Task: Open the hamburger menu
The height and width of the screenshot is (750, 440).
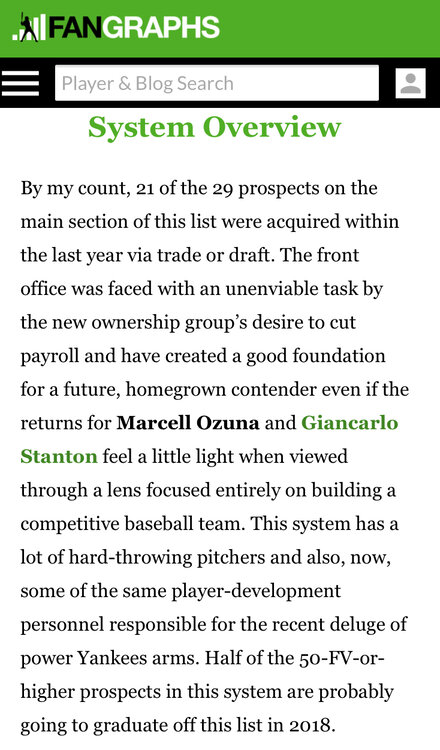Action: (x=20, y=83)
